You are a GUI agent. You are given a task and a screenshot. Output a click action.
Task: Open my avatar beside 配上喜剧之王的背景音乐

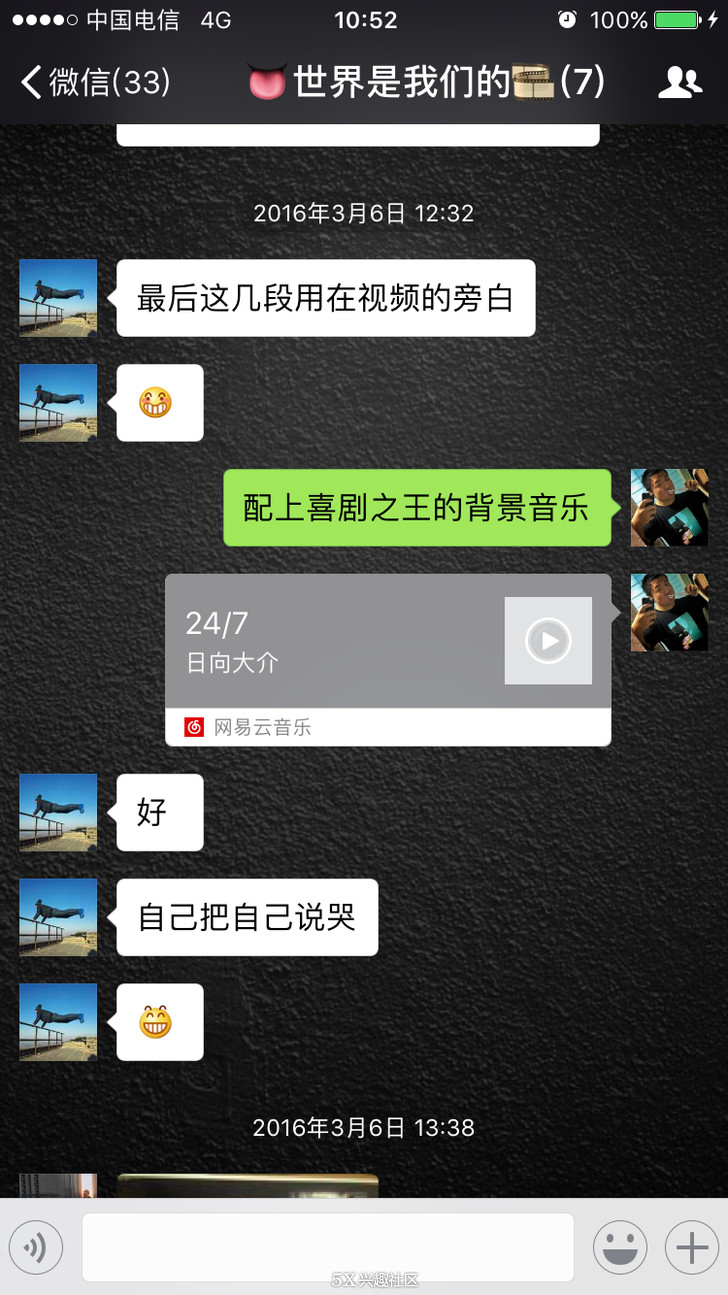click(669, 508)
